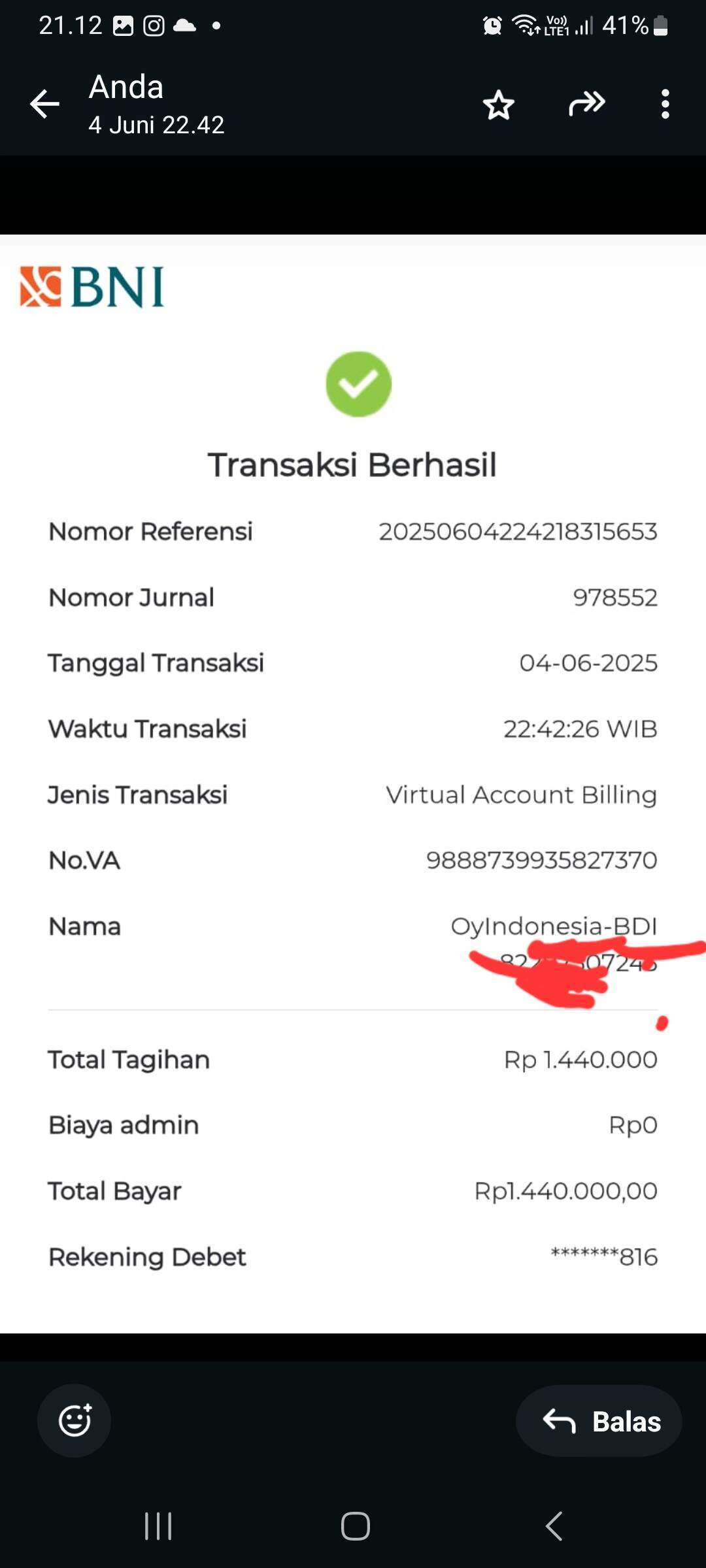This screenshot has width=706, height=1568.
Task: Go to the home screen
Action: click(356, 1526)
